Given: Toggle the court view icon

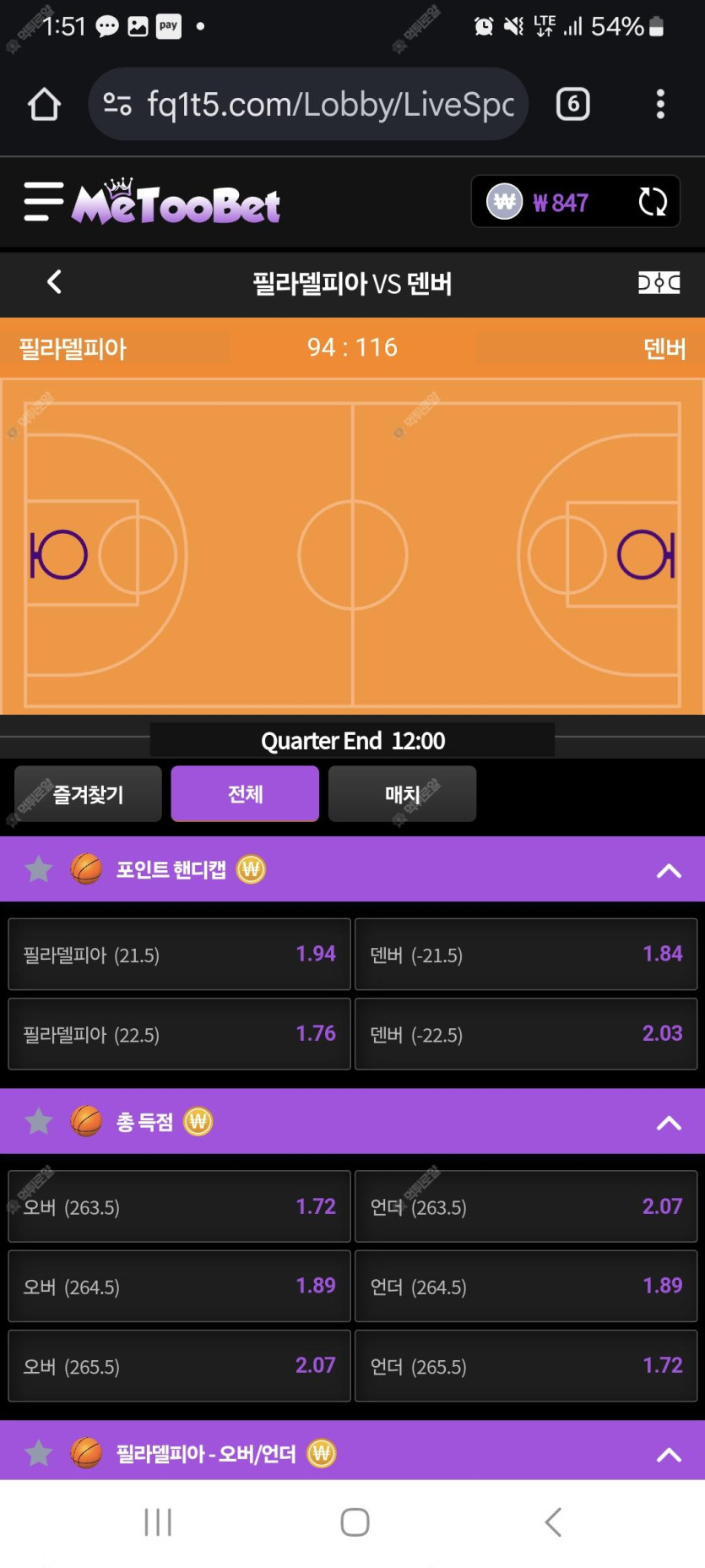Looking at the screenshot, I should click(659, 283).
